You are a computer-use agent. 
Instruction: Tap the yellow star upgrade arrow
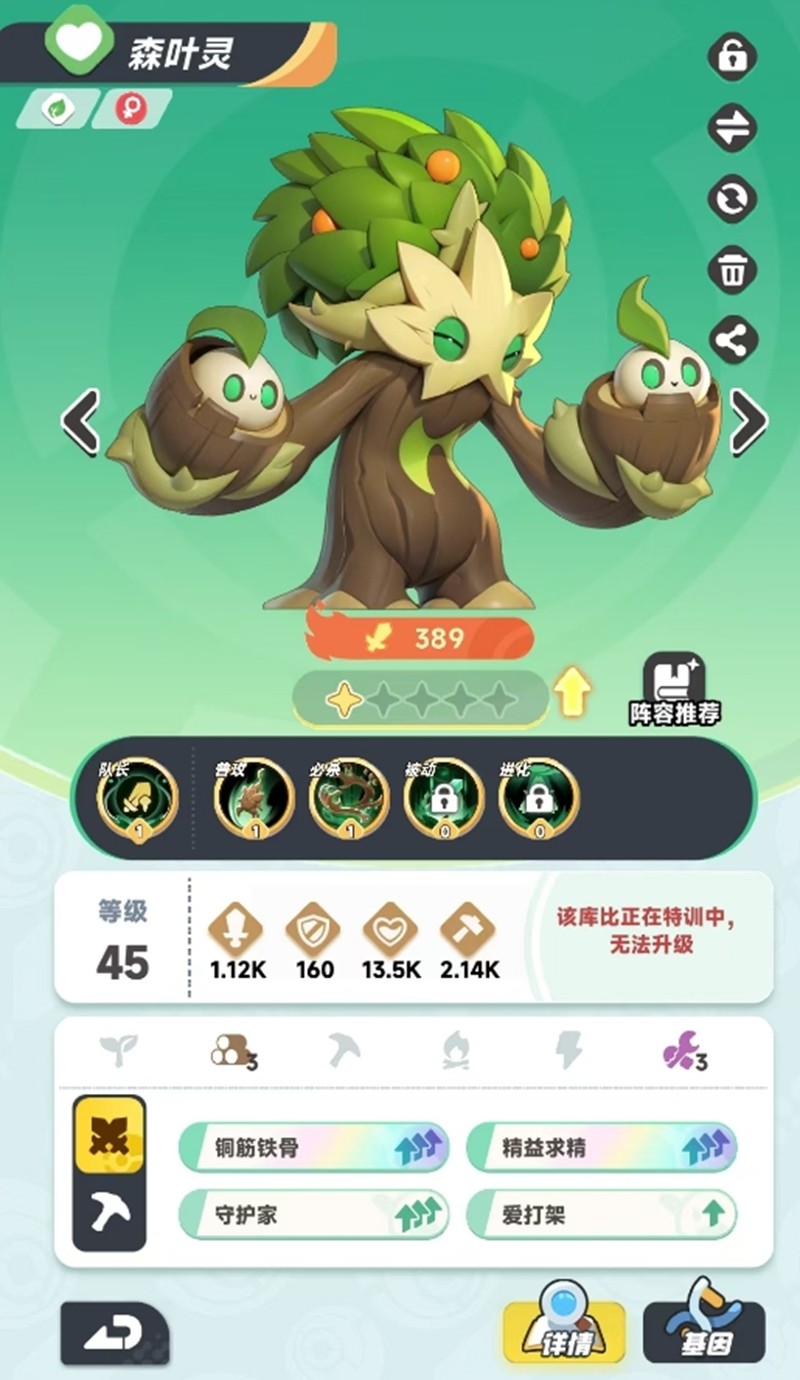click(572, 691)
